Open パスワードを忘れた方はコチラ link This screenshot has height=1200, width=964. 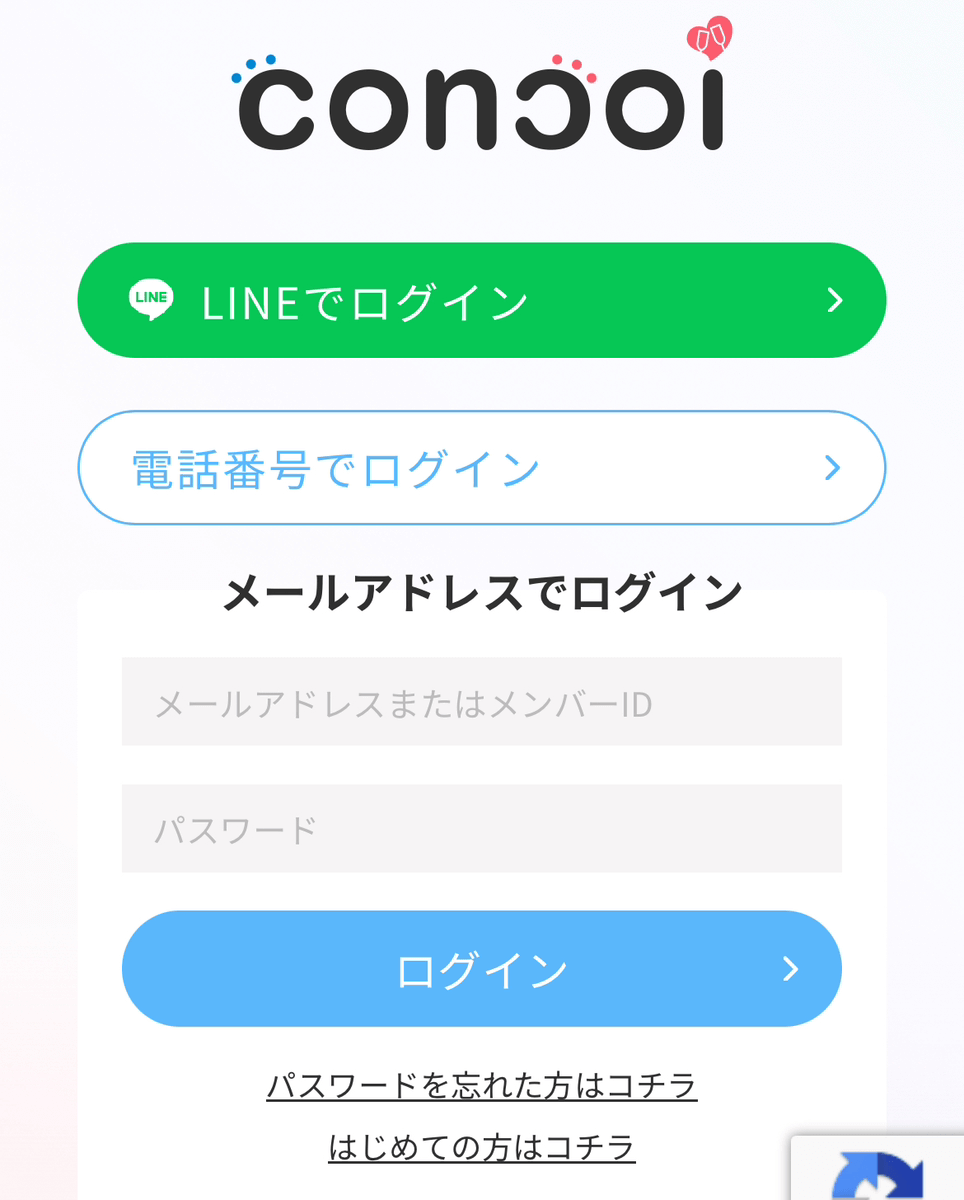coord(481,1085)
